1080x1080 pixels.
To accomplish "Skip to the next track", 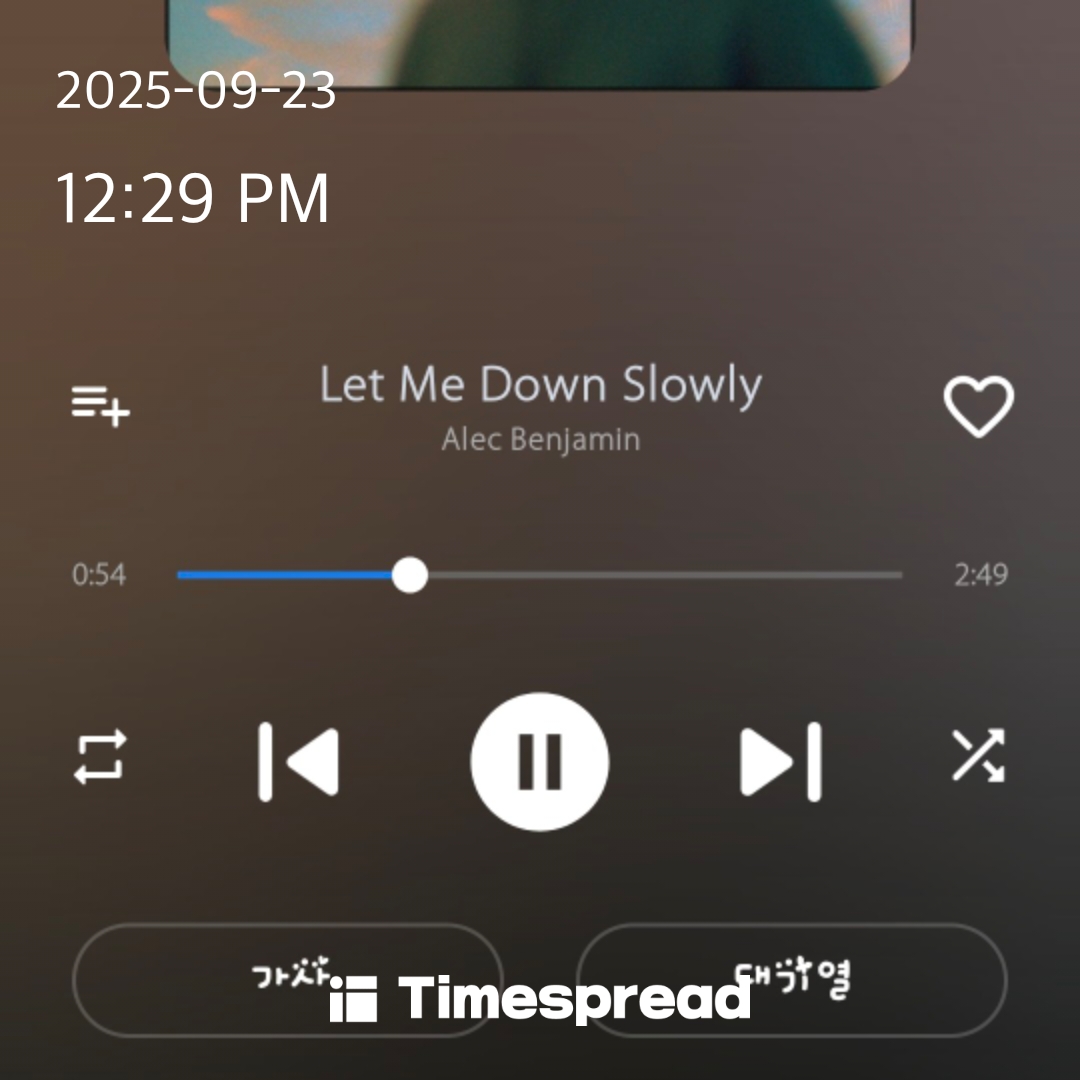I will click(x=780, y=762).
